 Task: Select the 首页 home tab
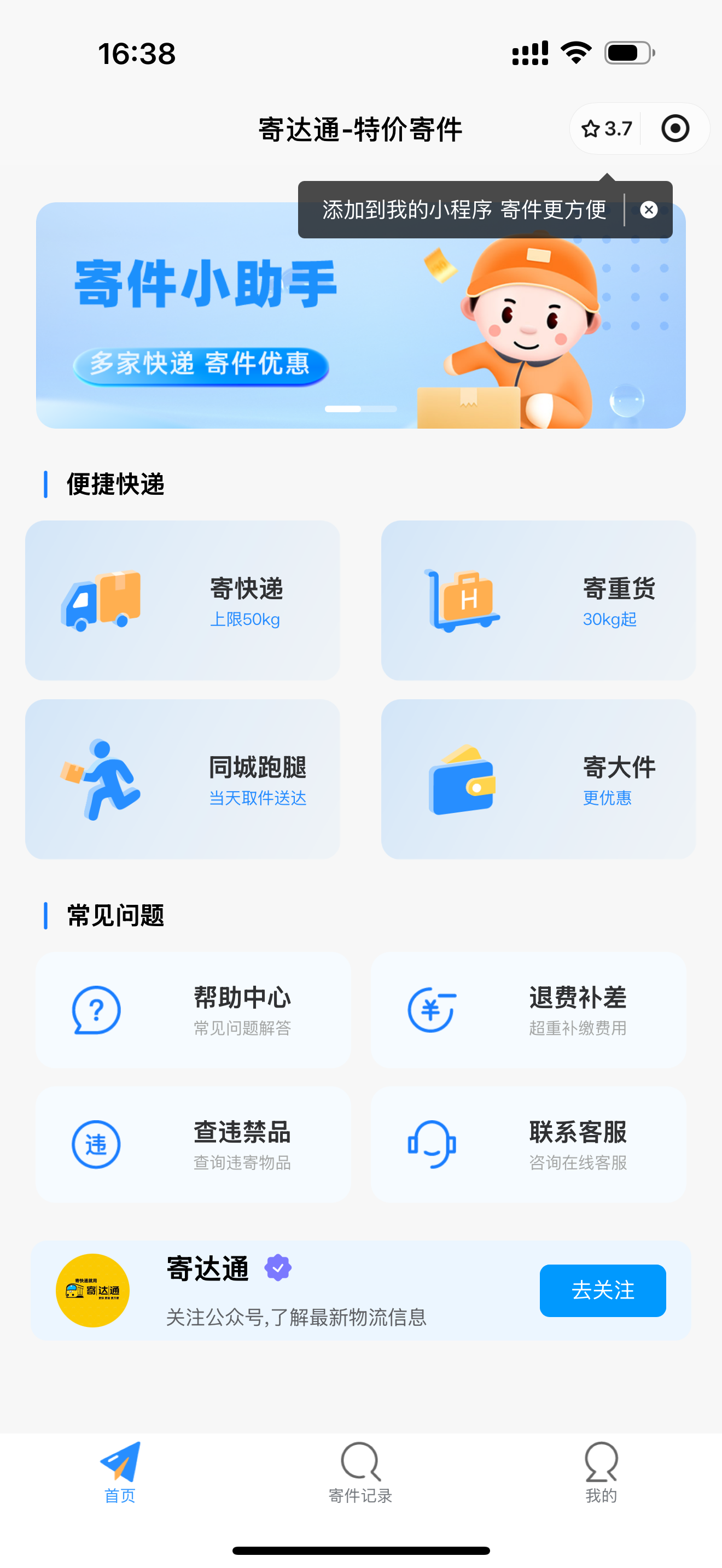pyautogui.click(x=120, y=1473)
